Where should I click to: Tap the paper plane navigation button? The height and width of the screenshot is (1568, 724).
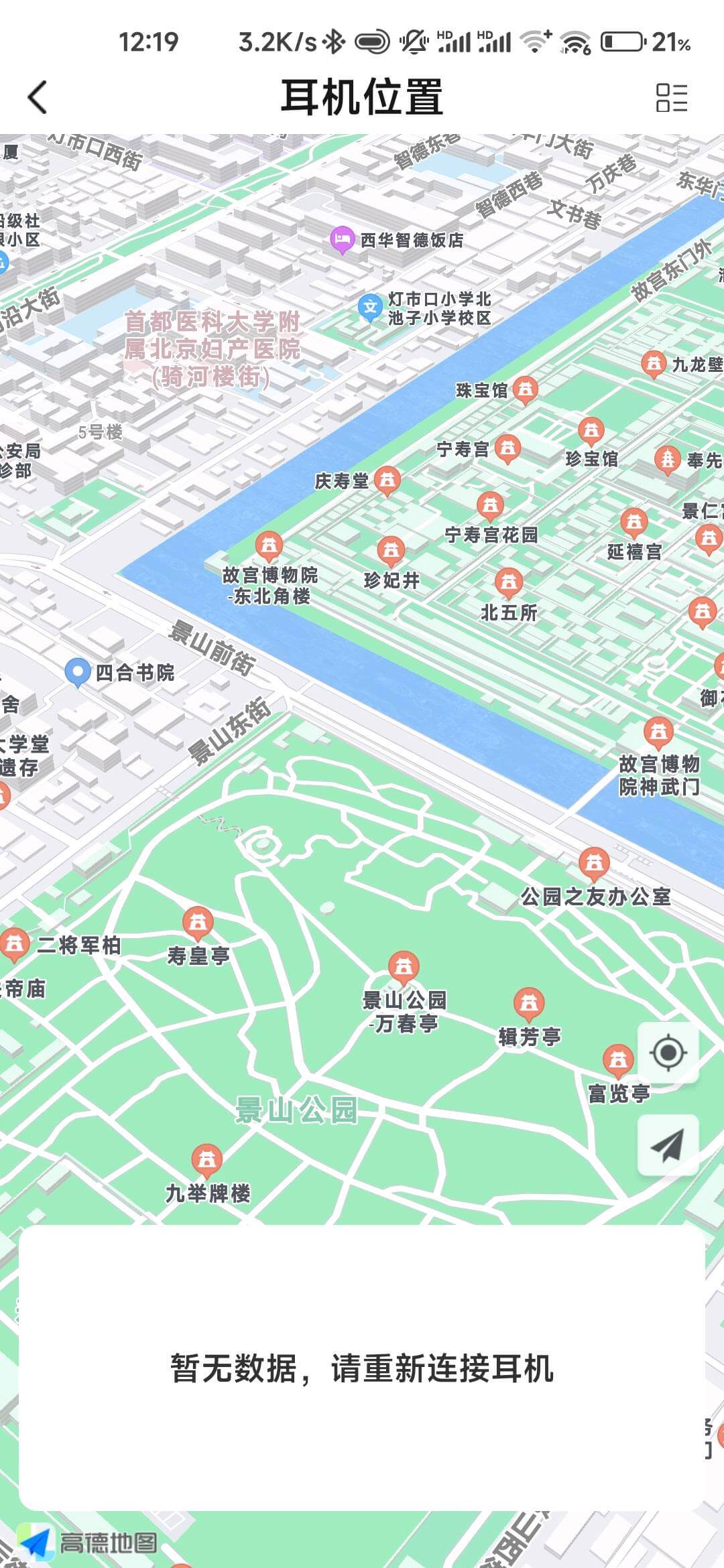(668, 1146)
